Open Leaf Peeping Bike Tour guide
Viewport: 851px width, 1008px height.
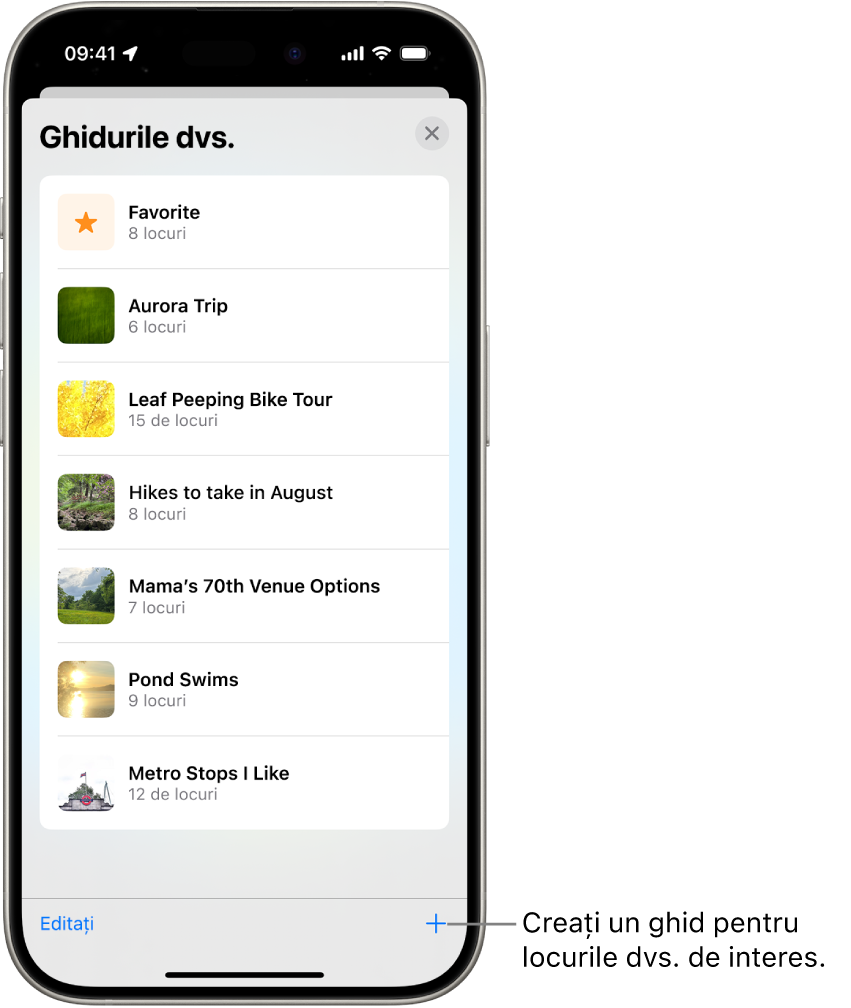(244, 408)
